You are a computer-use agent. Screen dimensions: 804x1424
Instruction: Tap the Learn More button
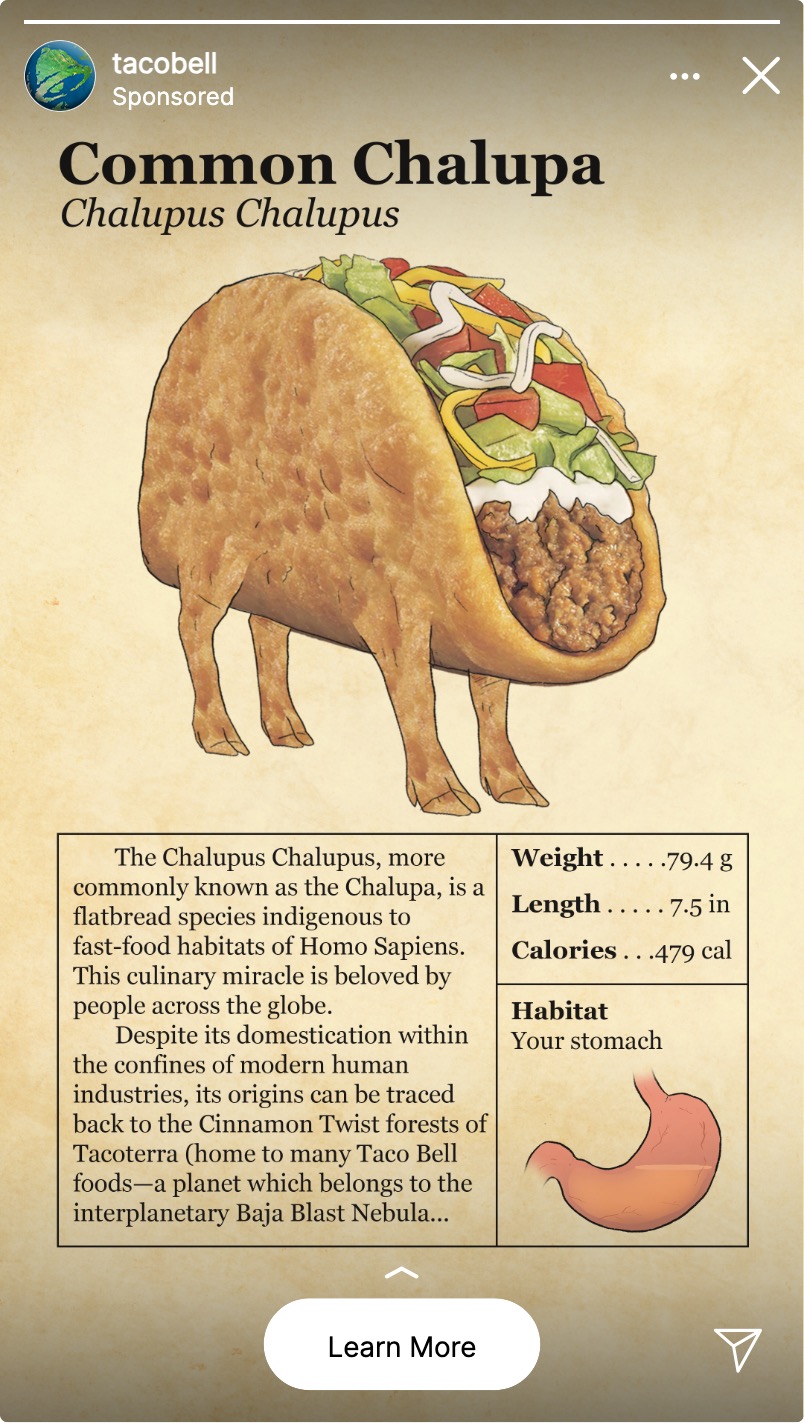coord(401,1346)
